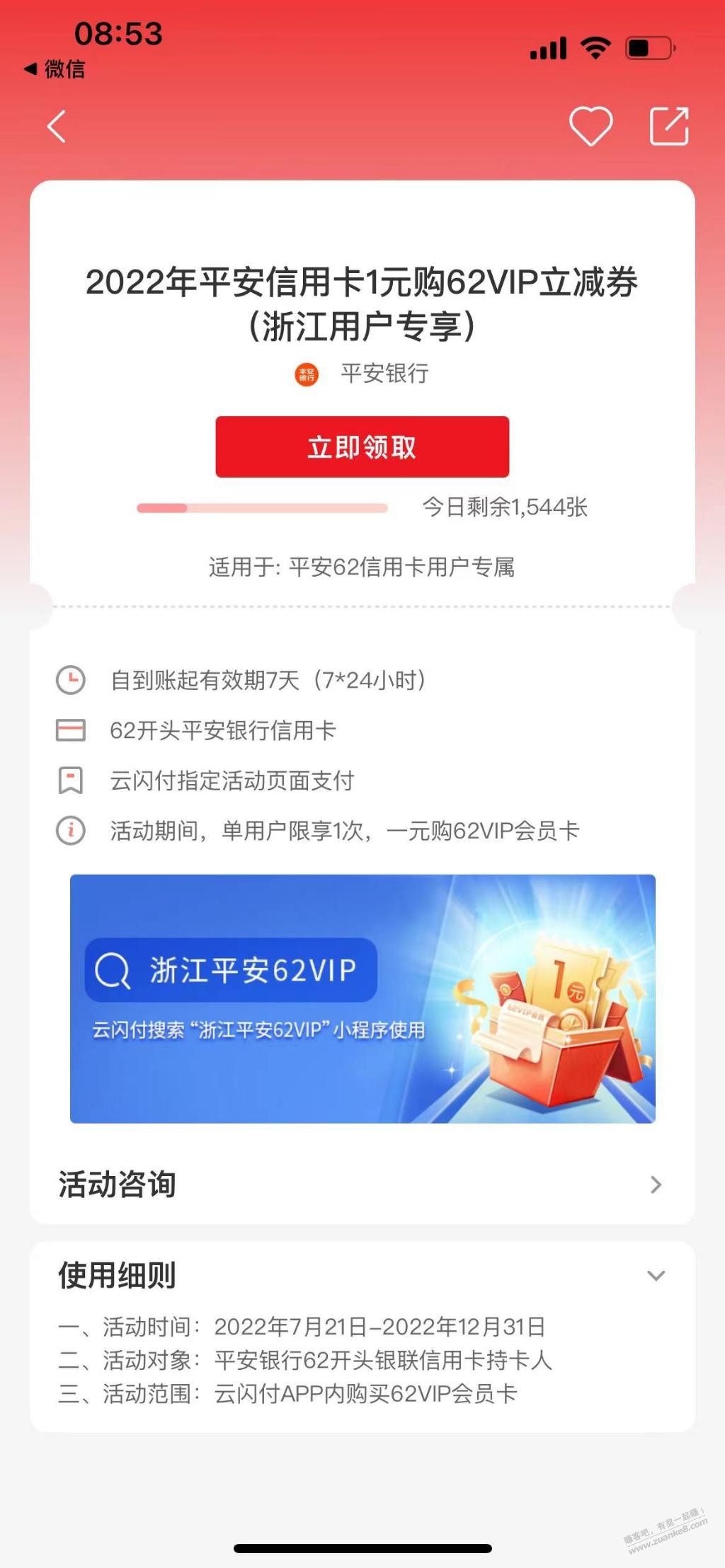Viewport: 725px width, 1568px height.
Task: Return to 微信 via the status bar link
Action: point(55,69)
